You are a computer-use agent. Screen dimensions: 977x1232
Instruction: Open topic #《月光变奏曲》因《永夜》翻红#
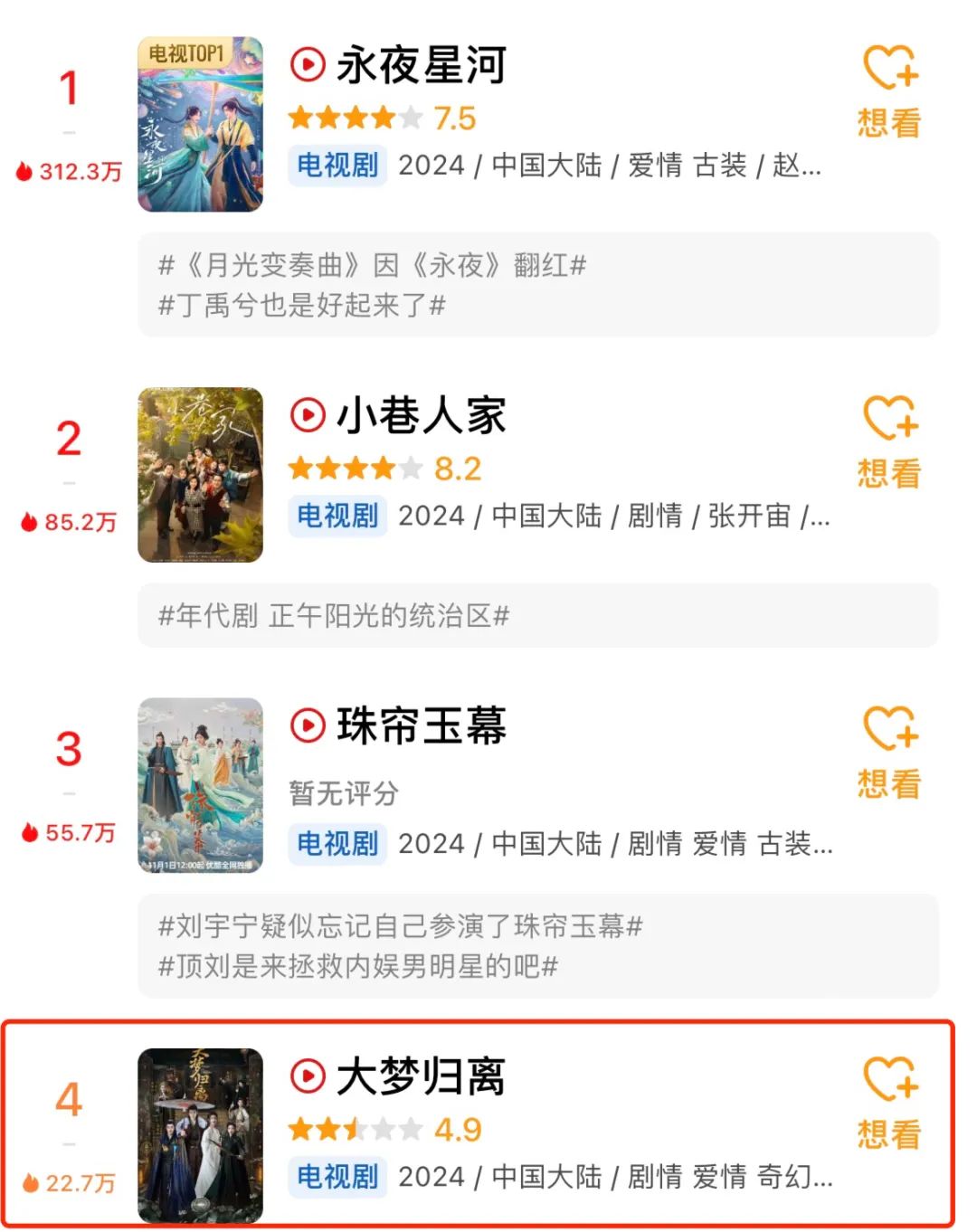tap(372, 265)
